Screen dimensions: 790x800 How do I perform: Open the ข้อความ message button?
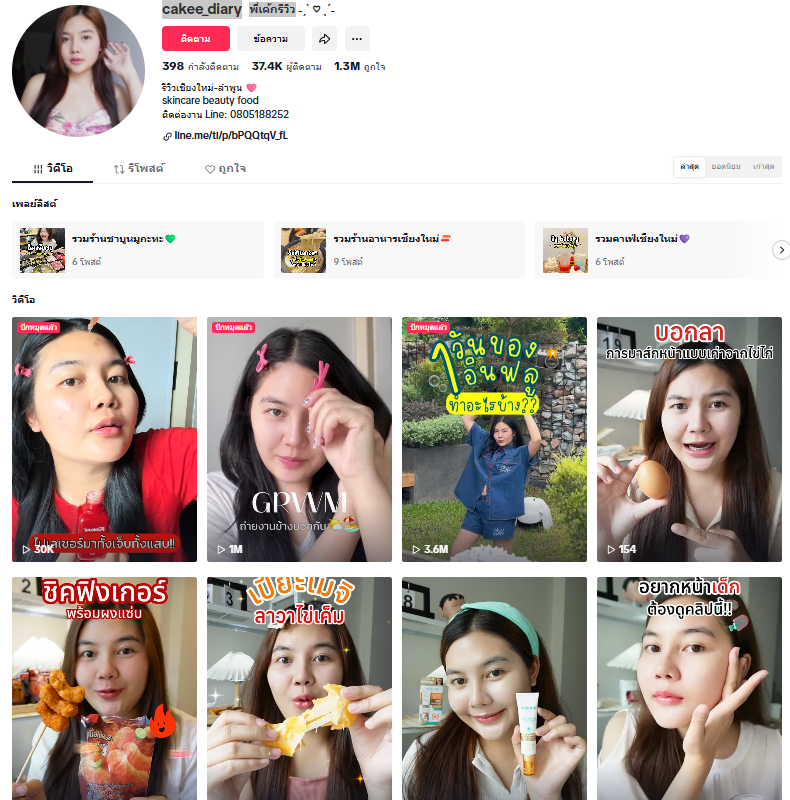coord(271,39)
